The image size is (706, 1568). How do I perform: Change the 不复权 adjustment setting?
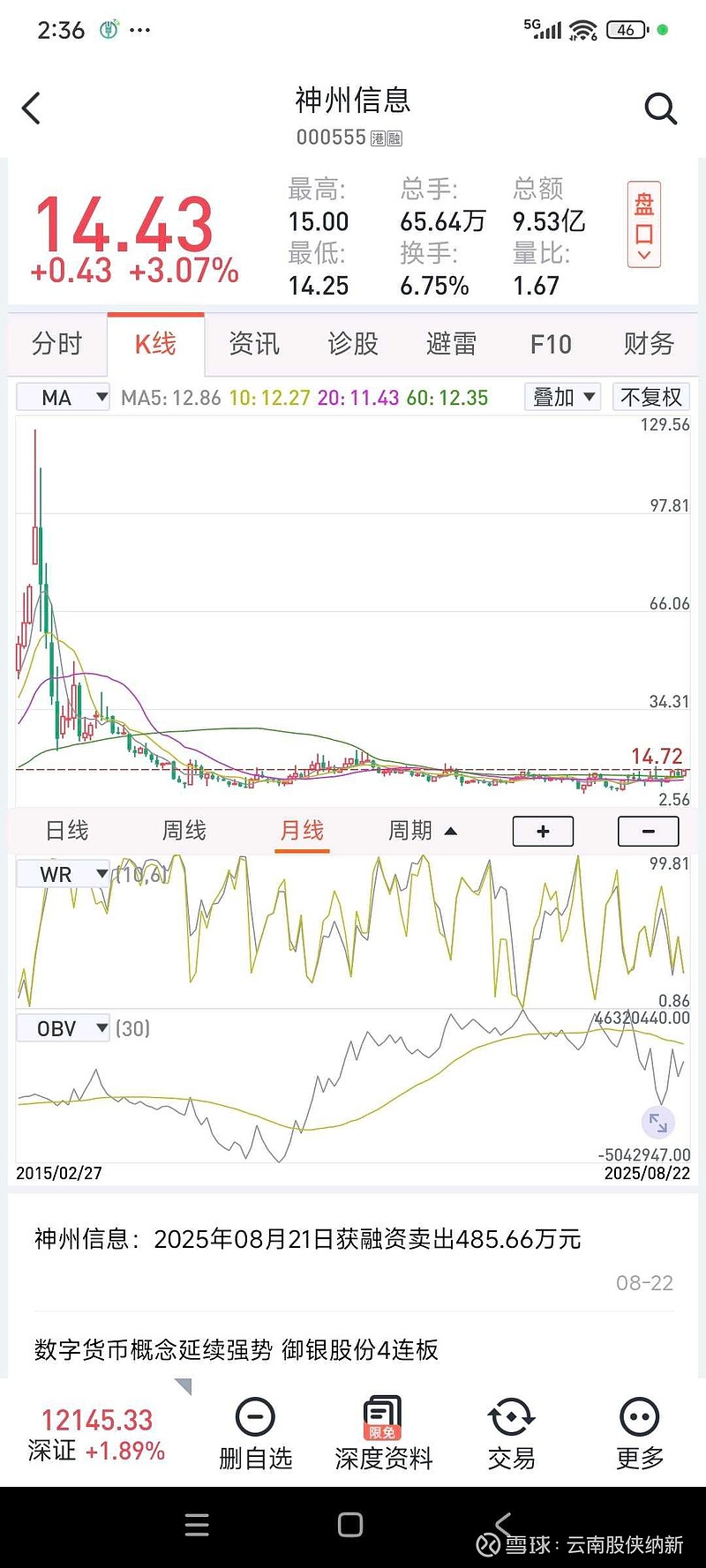pos(651,398)
